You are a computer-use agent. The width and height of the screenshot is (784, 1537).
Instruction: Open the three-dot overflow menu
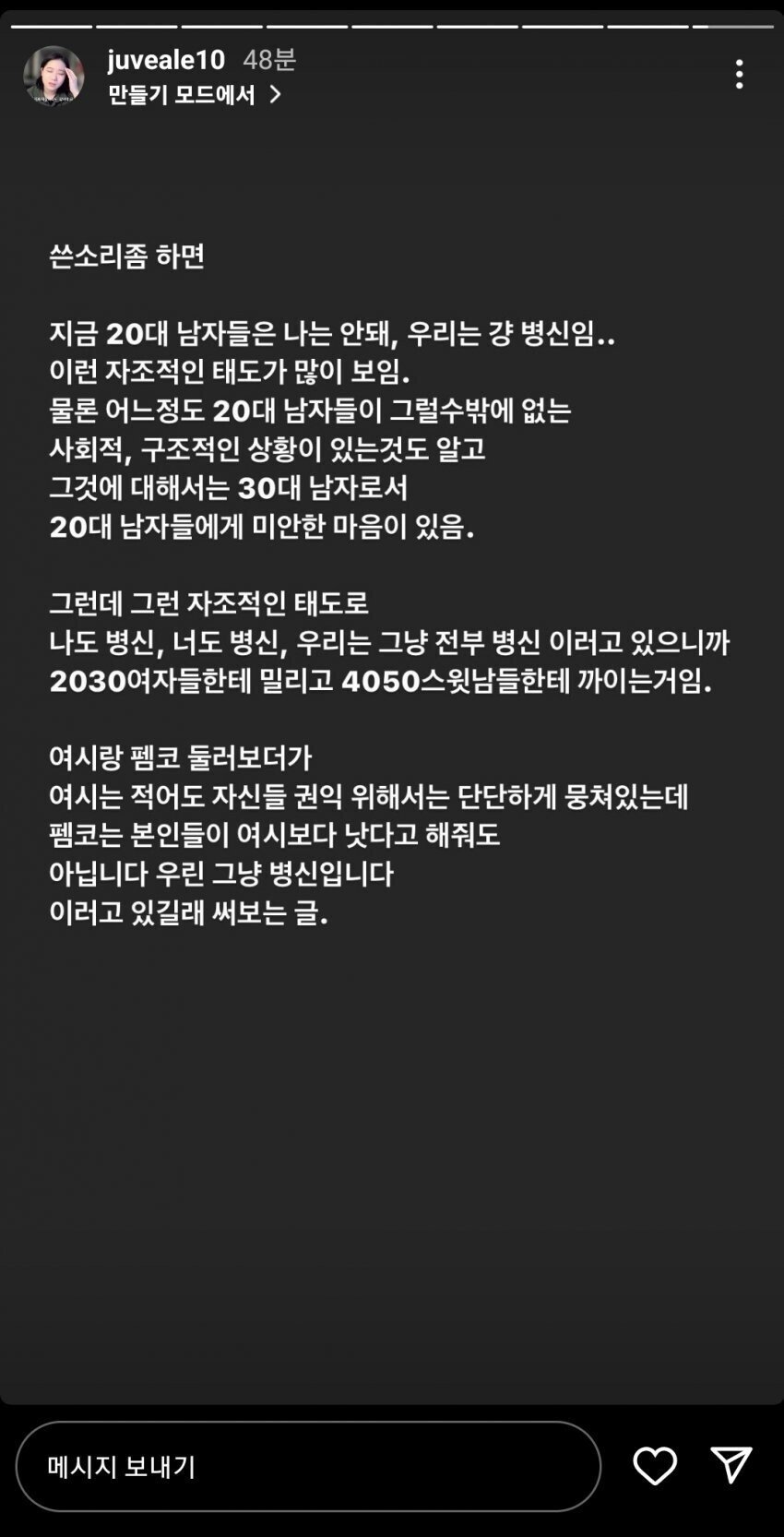coord(739,75)
